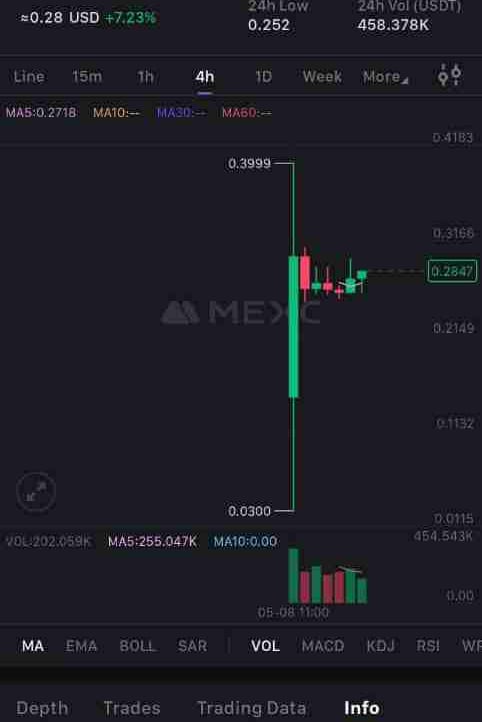Select the MA indicator

point(33,646)
